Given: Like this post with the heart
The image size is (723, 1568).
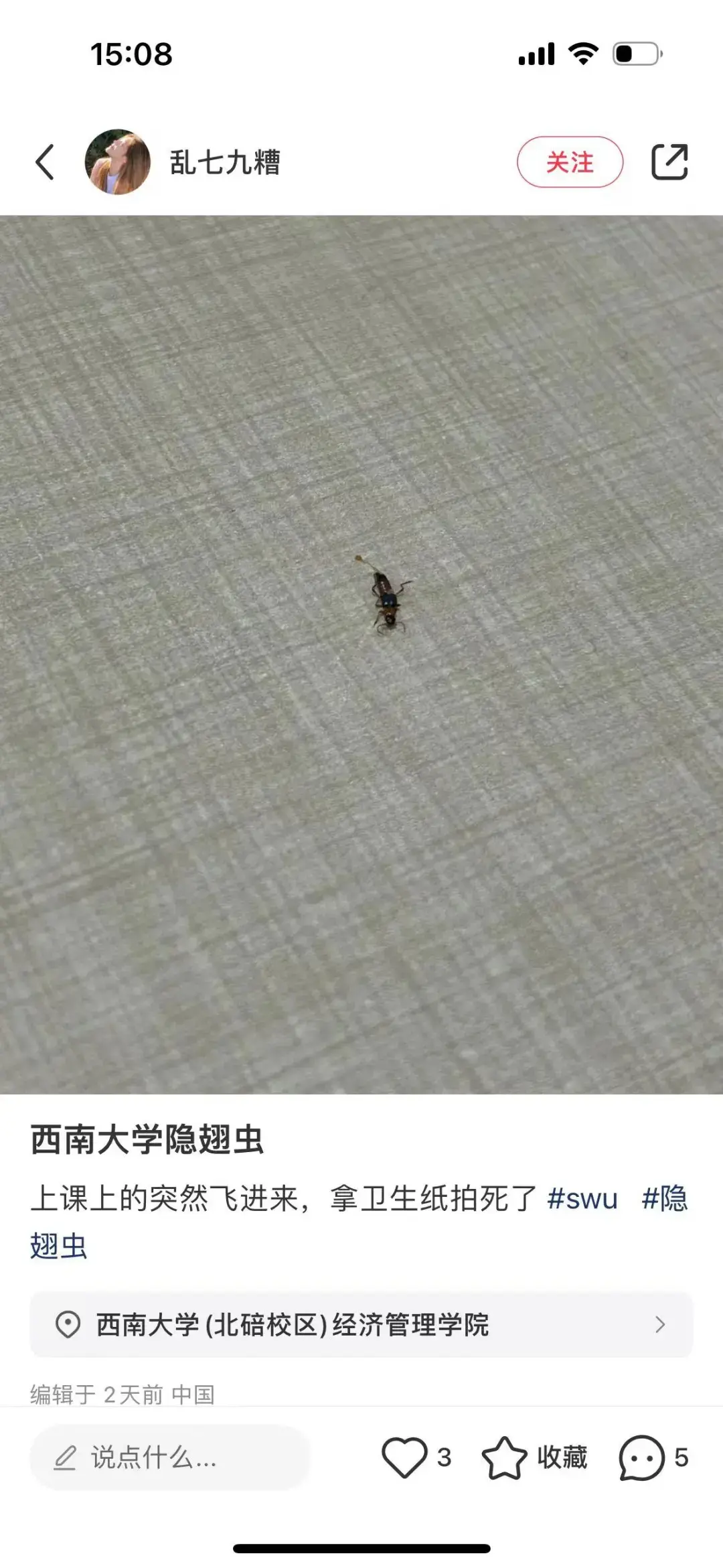Looking at the screenshot, I should (404, 1457).
